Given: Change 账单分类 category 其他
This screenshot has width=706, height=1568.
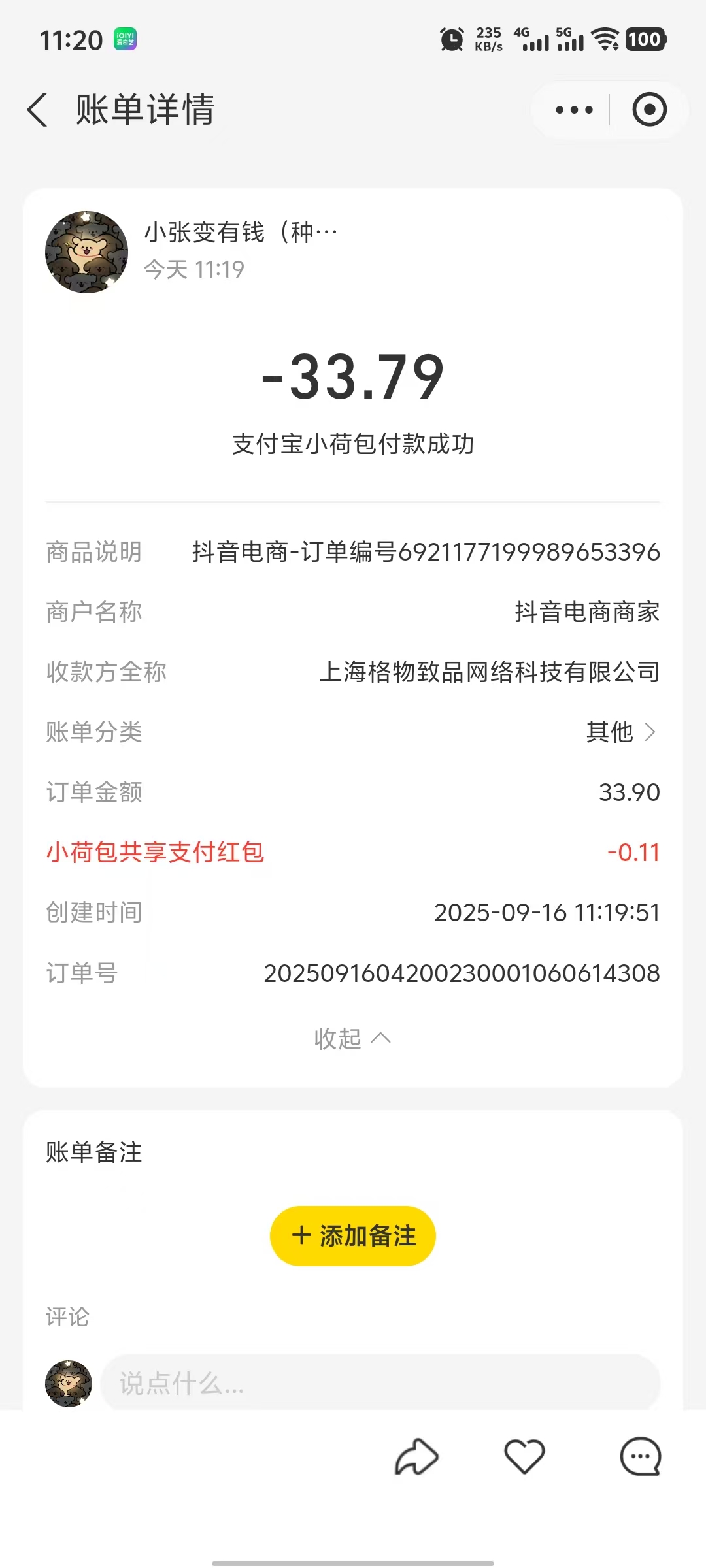Looking at the screenshot, I should point(620,732).
